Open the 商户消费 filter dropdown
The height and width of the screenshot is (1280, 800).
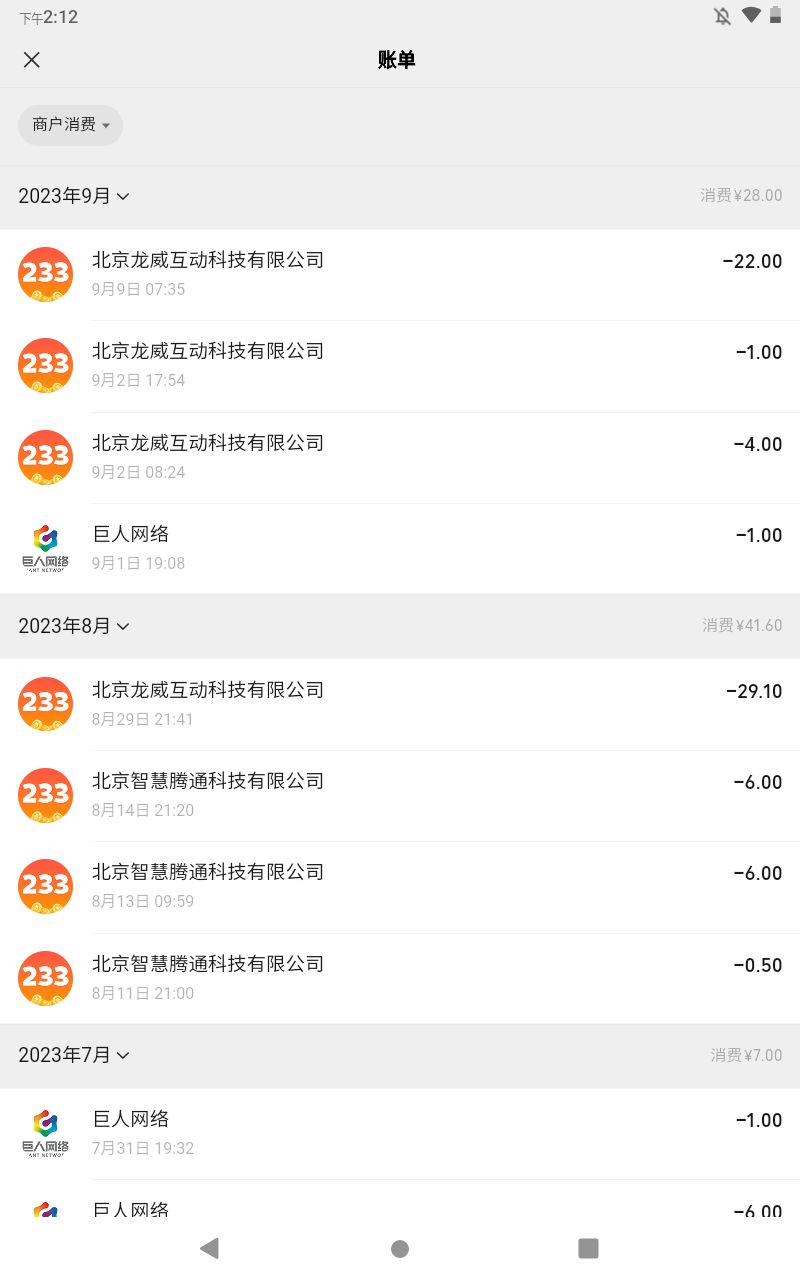point(70,125)
